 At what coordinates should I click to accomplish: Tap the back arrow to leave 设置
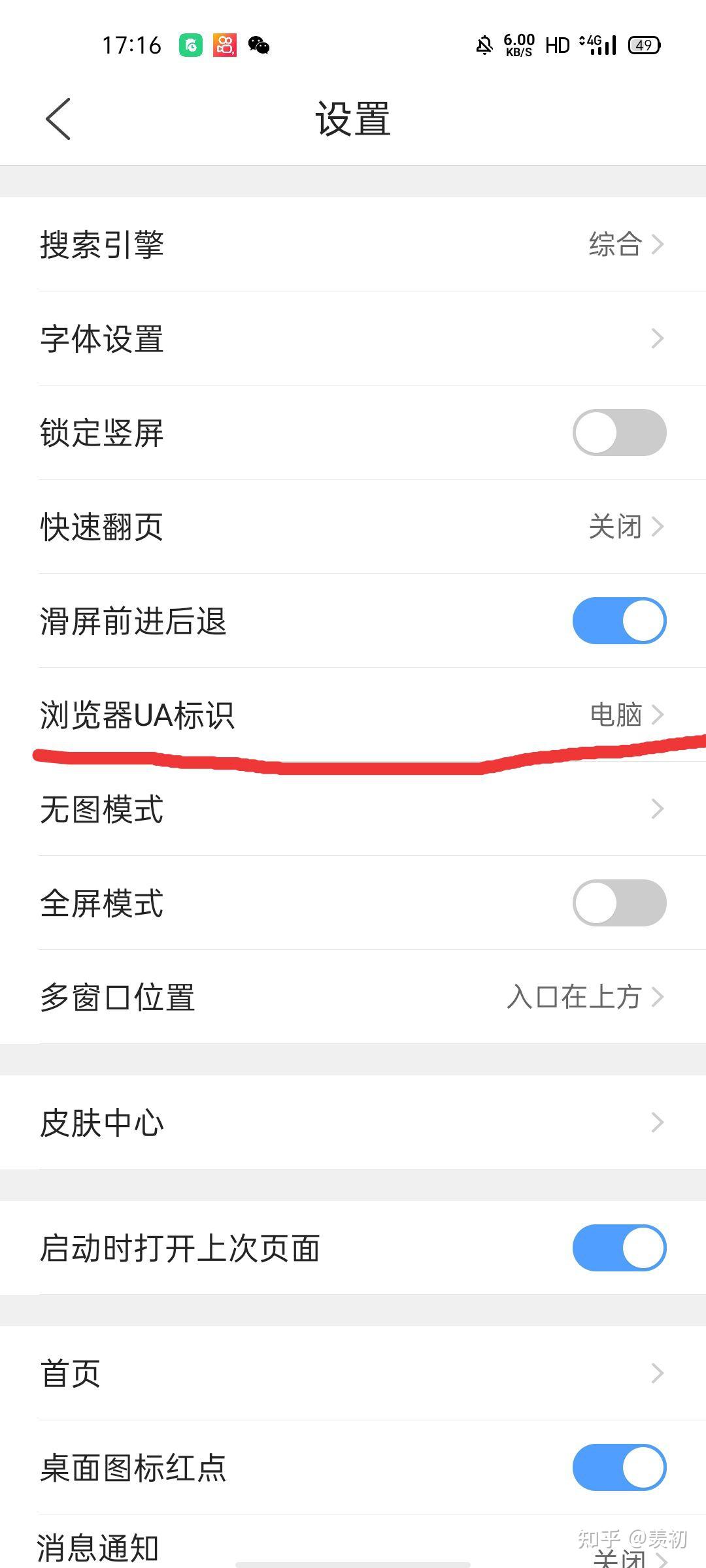(x=59, y=118)
